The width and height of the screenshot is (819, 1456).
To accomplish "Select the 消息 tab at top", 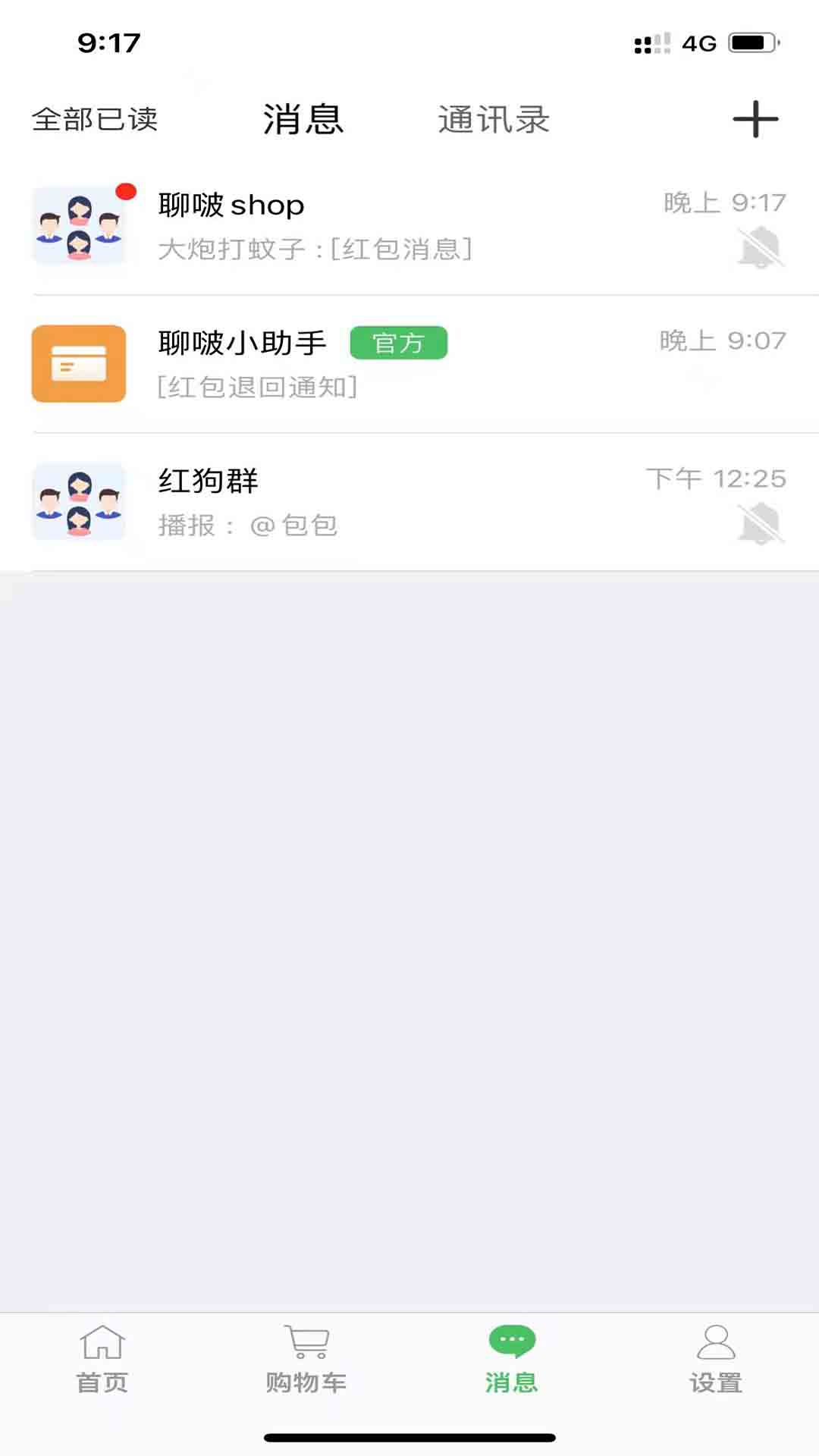I will [302, 120].
